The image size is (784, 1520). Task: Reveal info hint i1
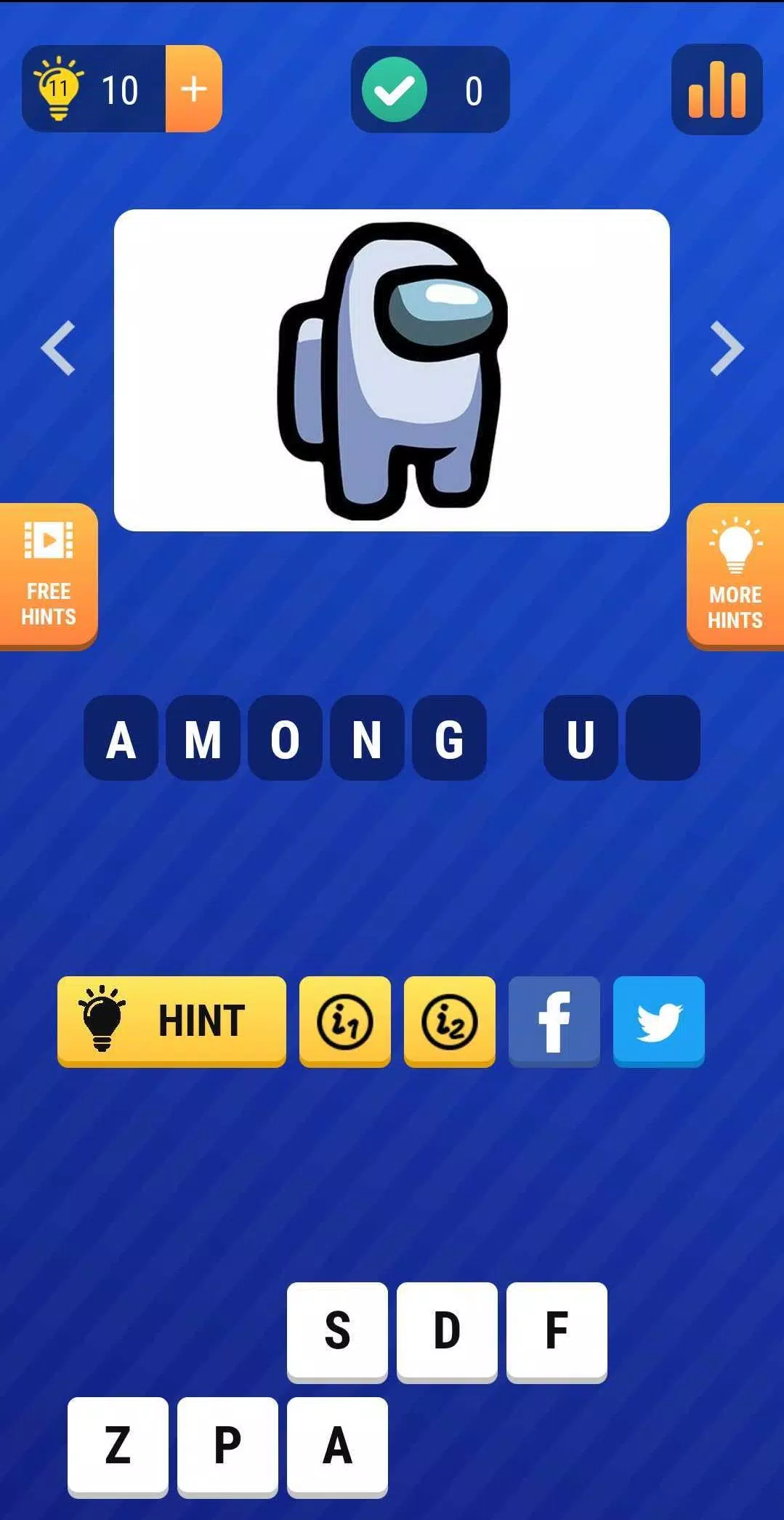pyautogui.click(x=344, y=1021)
